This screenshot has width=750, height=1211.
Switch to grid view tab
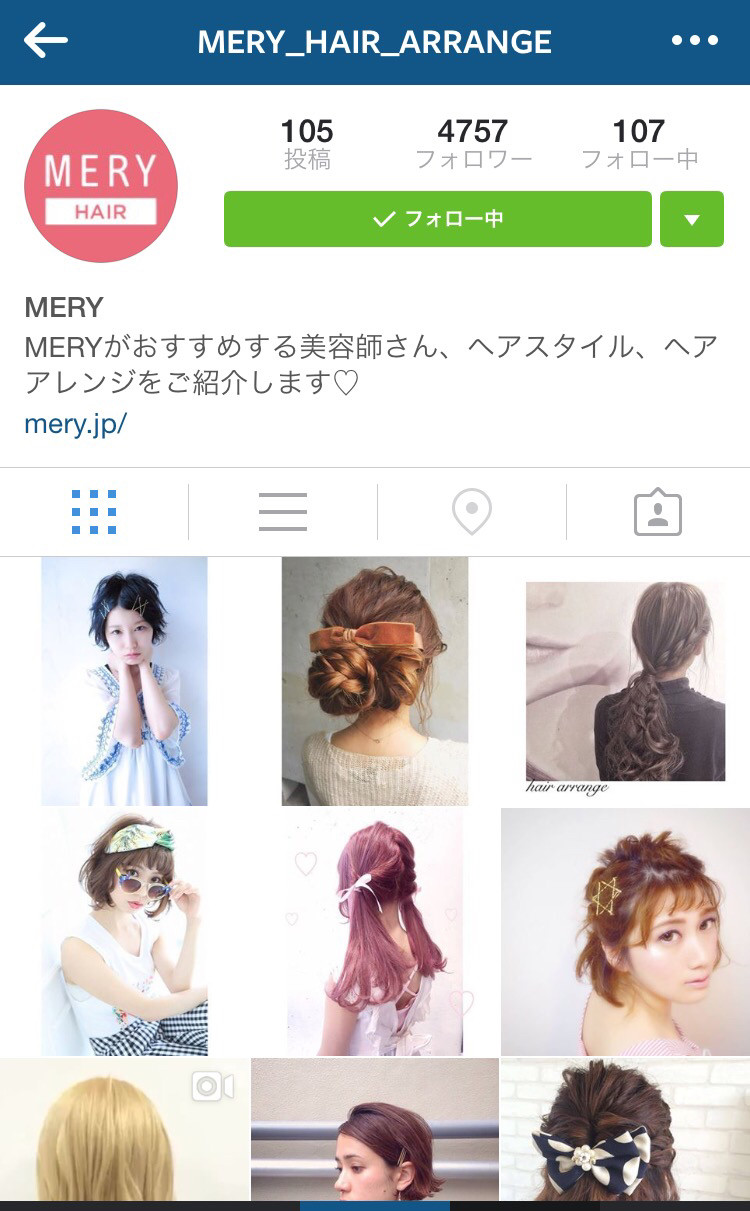(94, 512)
